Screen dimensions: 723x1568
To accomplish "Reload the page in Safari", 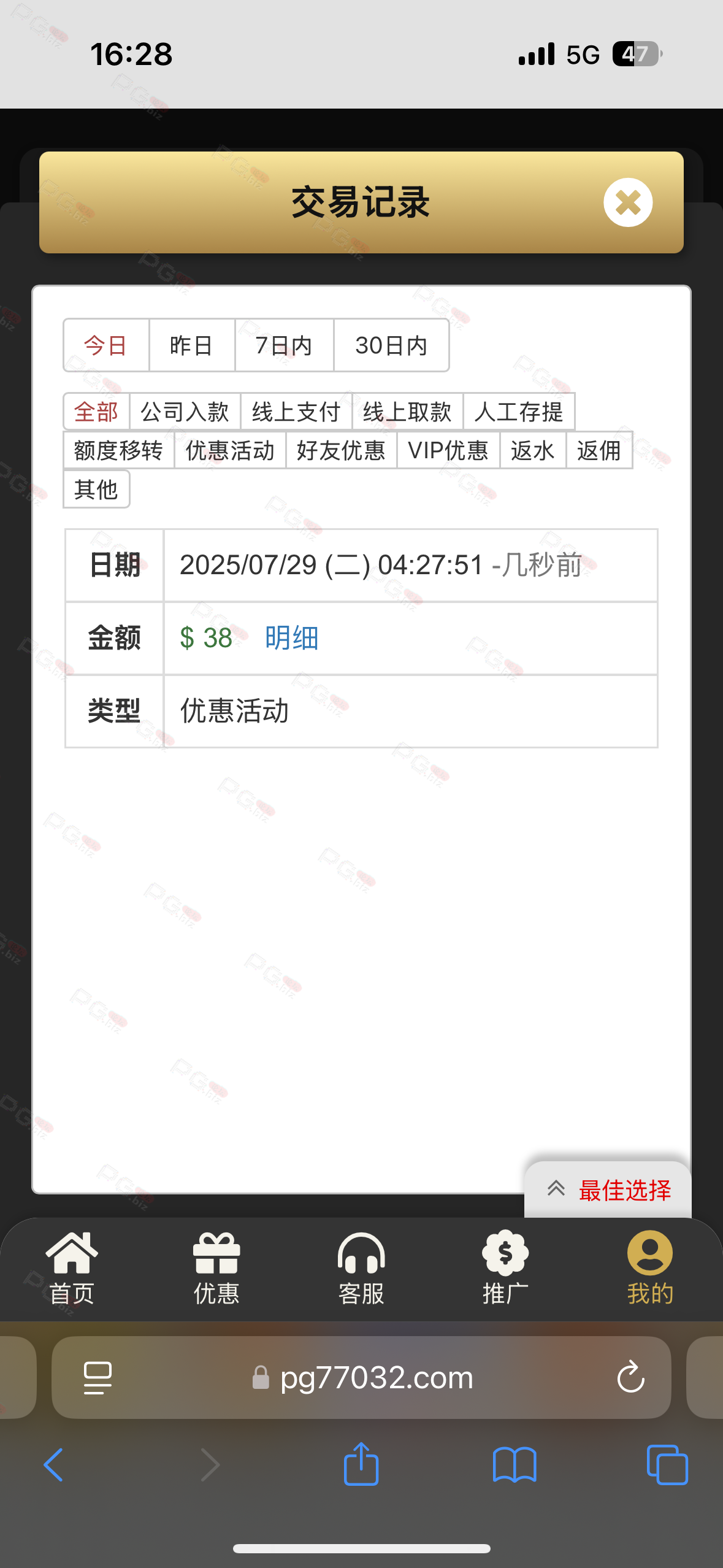I will 630,1377.
